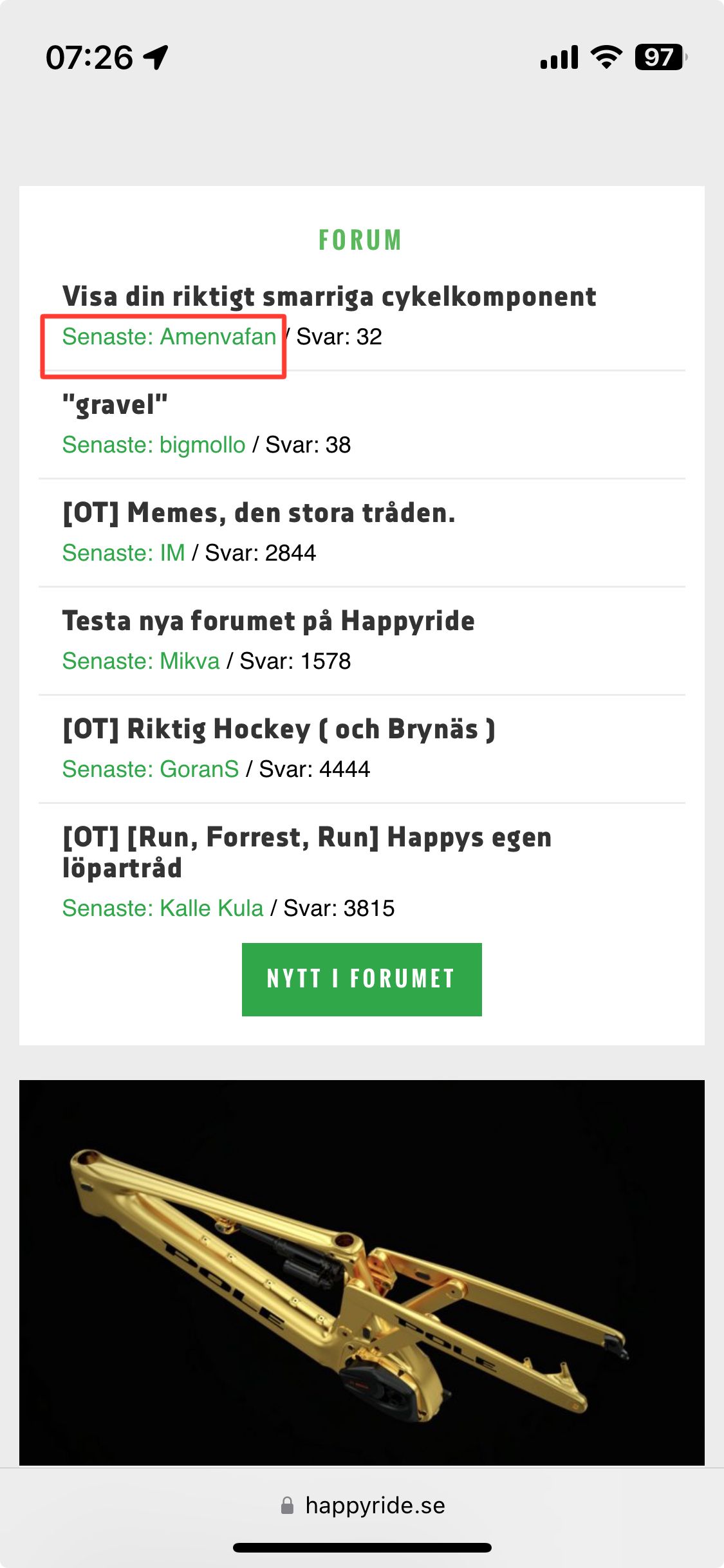This screenshot has width=724, height=1568.
Task: Go to latest post by Mikva
Action: [141, 661]
